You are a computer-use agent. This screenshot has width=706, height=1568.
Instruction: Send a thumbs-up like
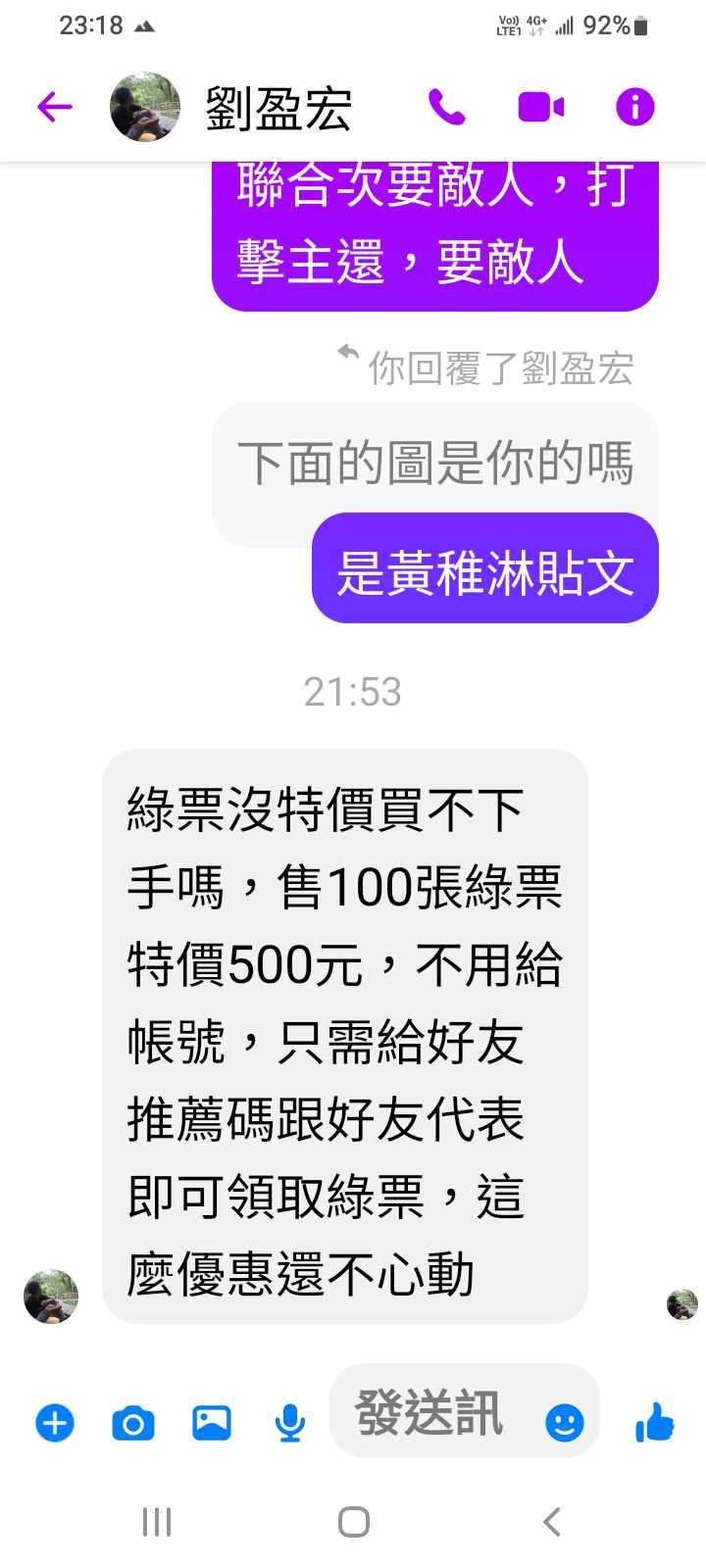coord(654,1421)
